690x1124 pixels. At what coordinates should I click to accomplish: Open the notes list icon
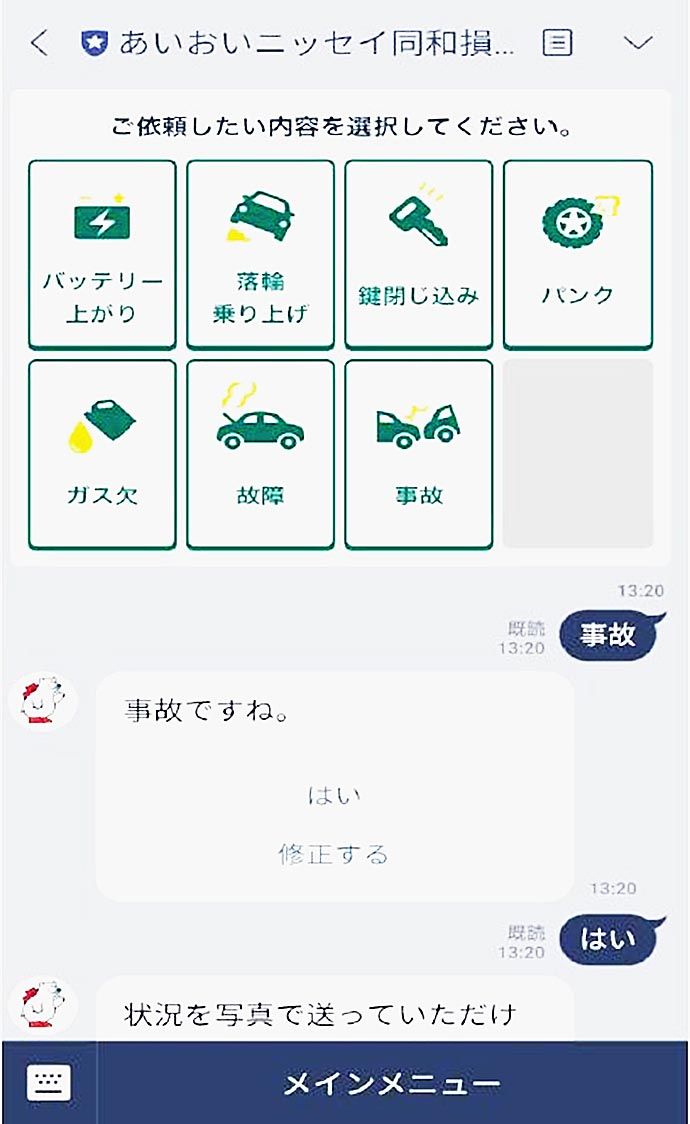tap(557, 43)
